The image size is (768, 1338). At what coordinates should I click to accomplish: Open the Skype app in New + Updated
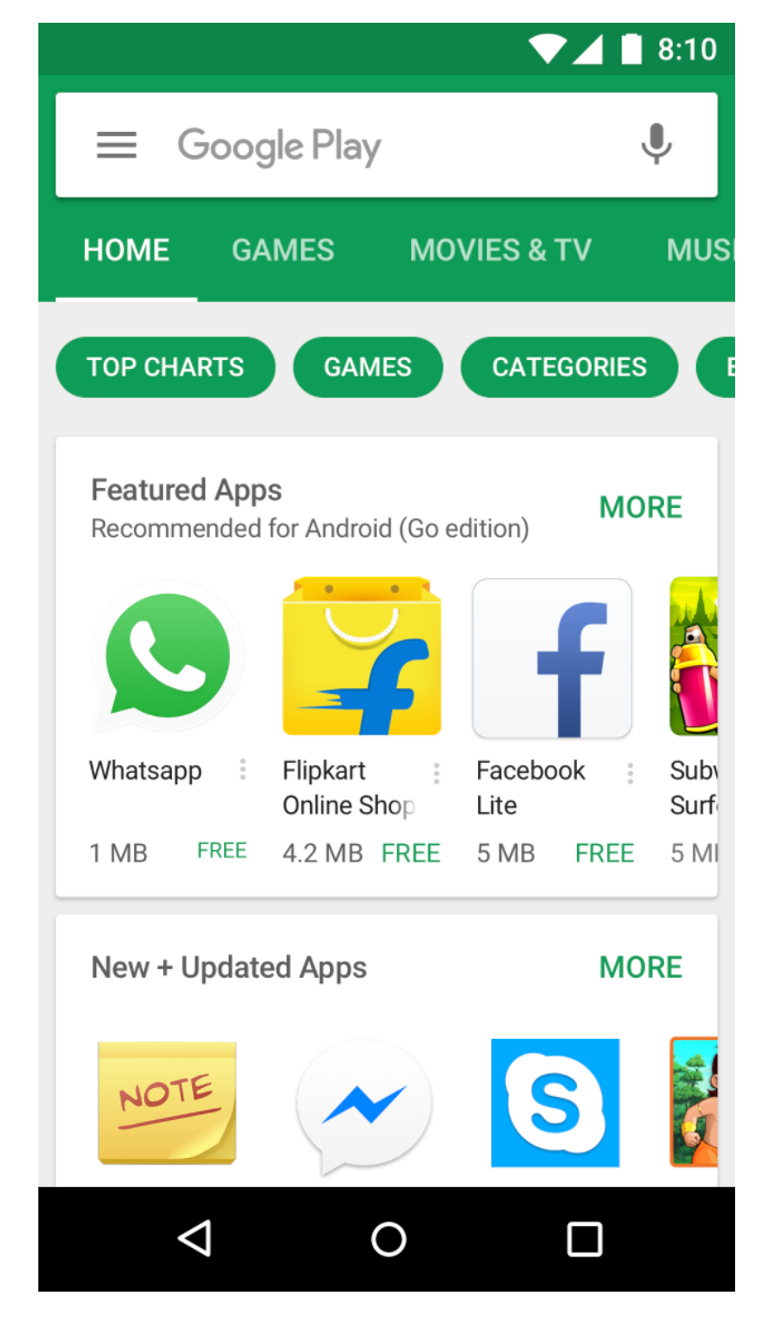pyautogui.click(x=555, y=1102)
